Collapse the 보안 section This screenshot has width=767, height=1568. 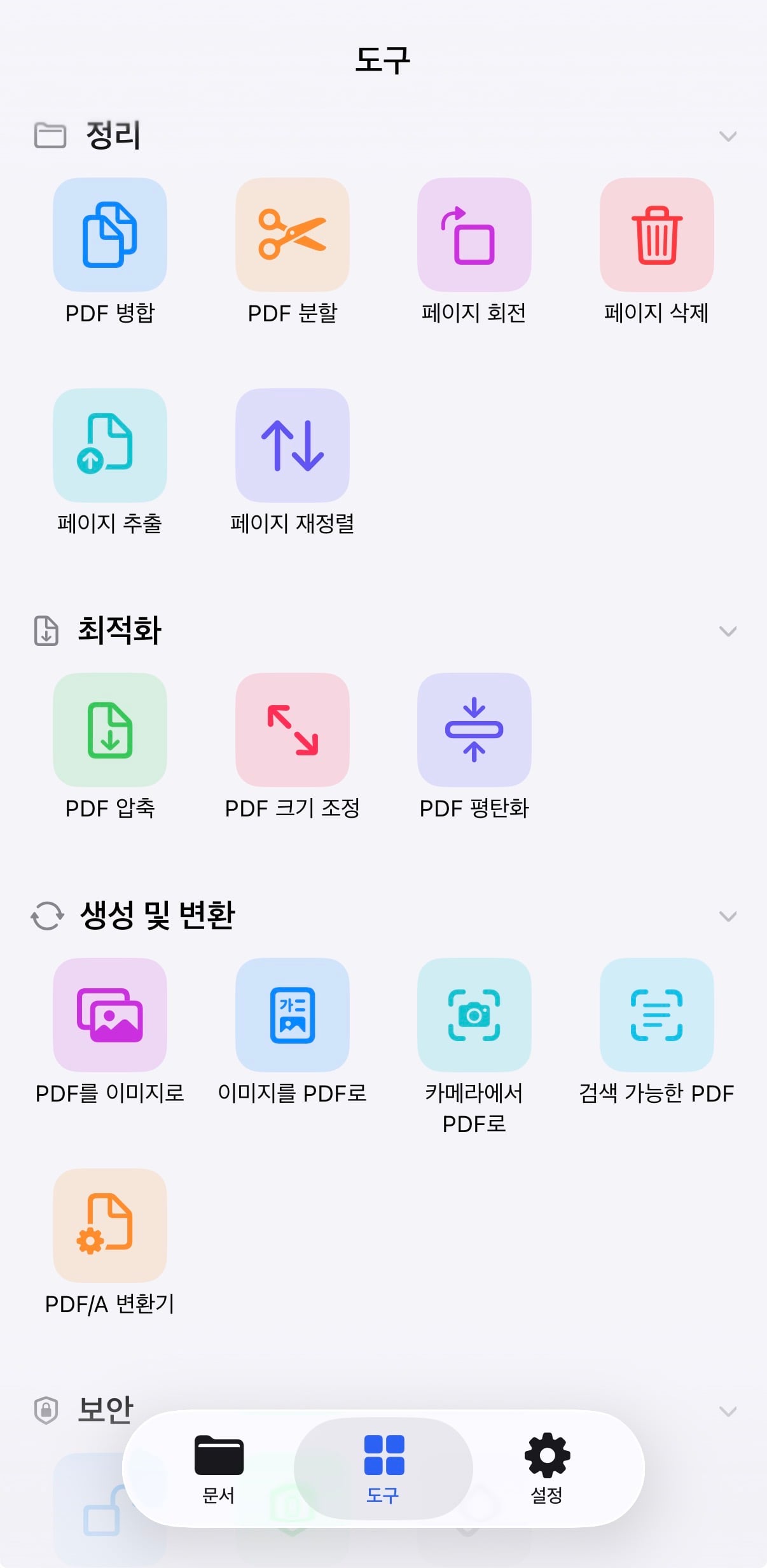(728, 1411)
